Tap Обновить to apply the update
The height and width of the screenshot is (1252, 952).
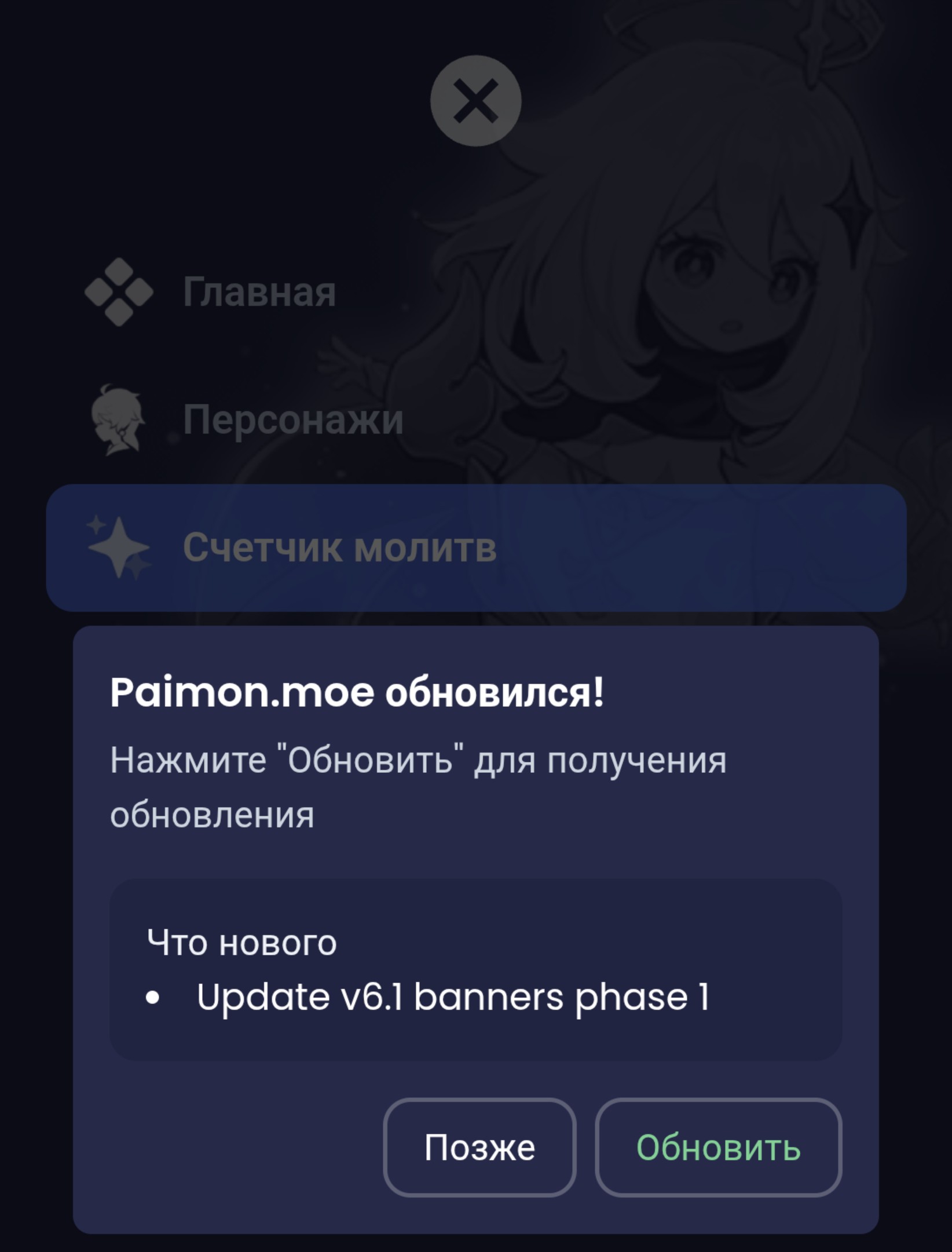718,1147
